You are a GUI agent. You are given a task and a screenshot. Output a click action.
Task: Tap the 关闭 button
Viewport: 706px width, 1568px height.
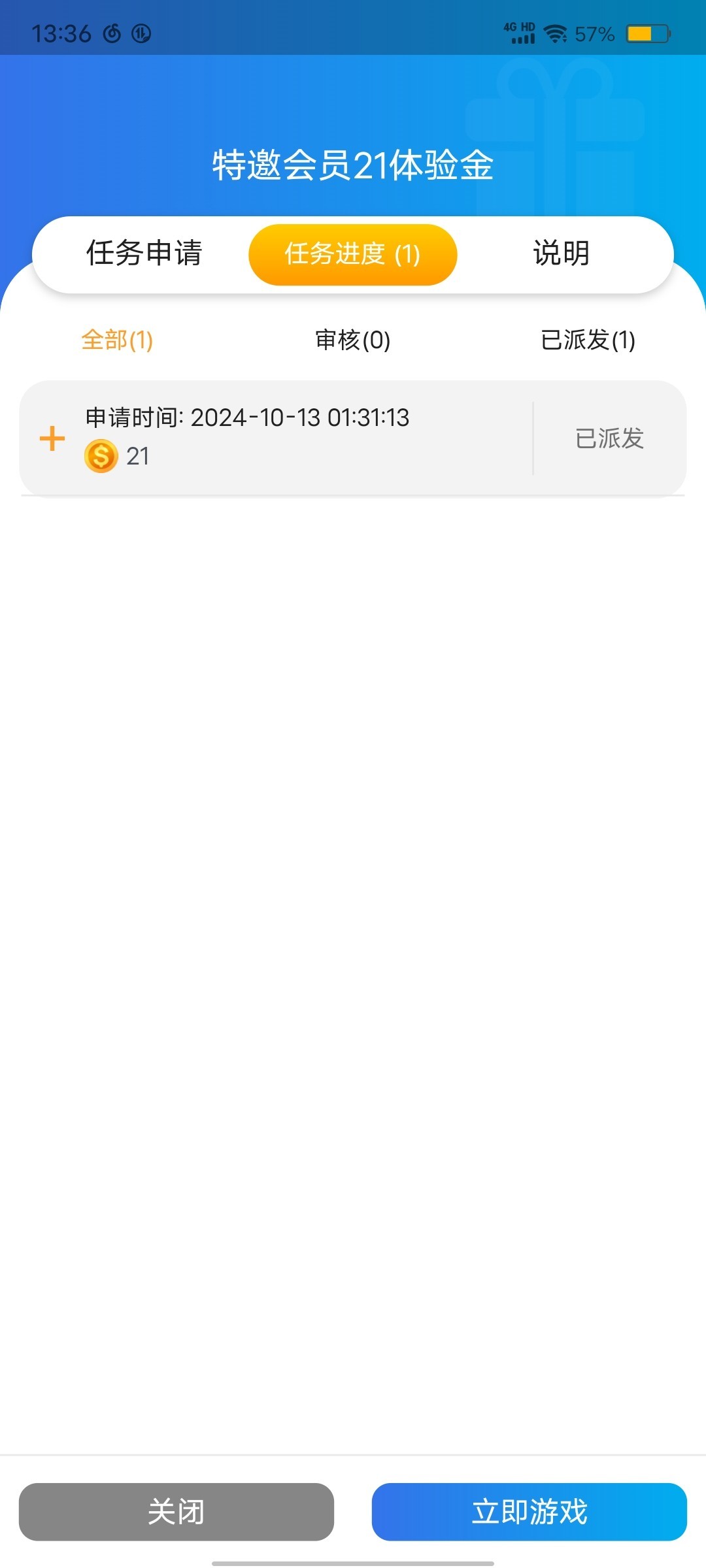(x=176, y=1512)
